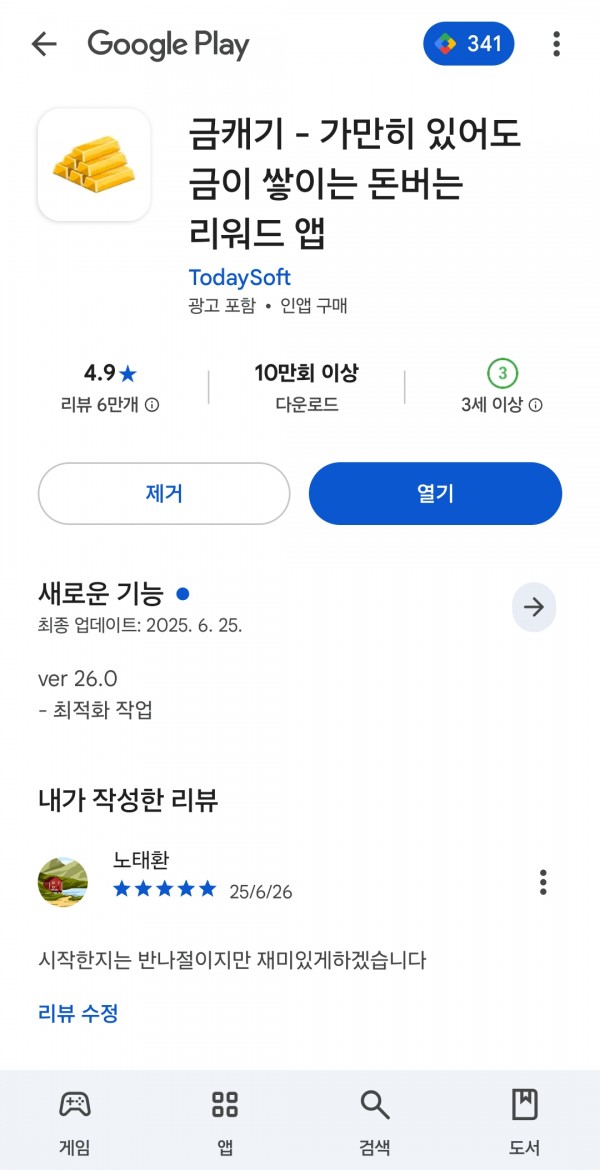Screen dimensions: 600x1170
Task: Switch to the 도서 tab
Action: (x=525, y=1121)
